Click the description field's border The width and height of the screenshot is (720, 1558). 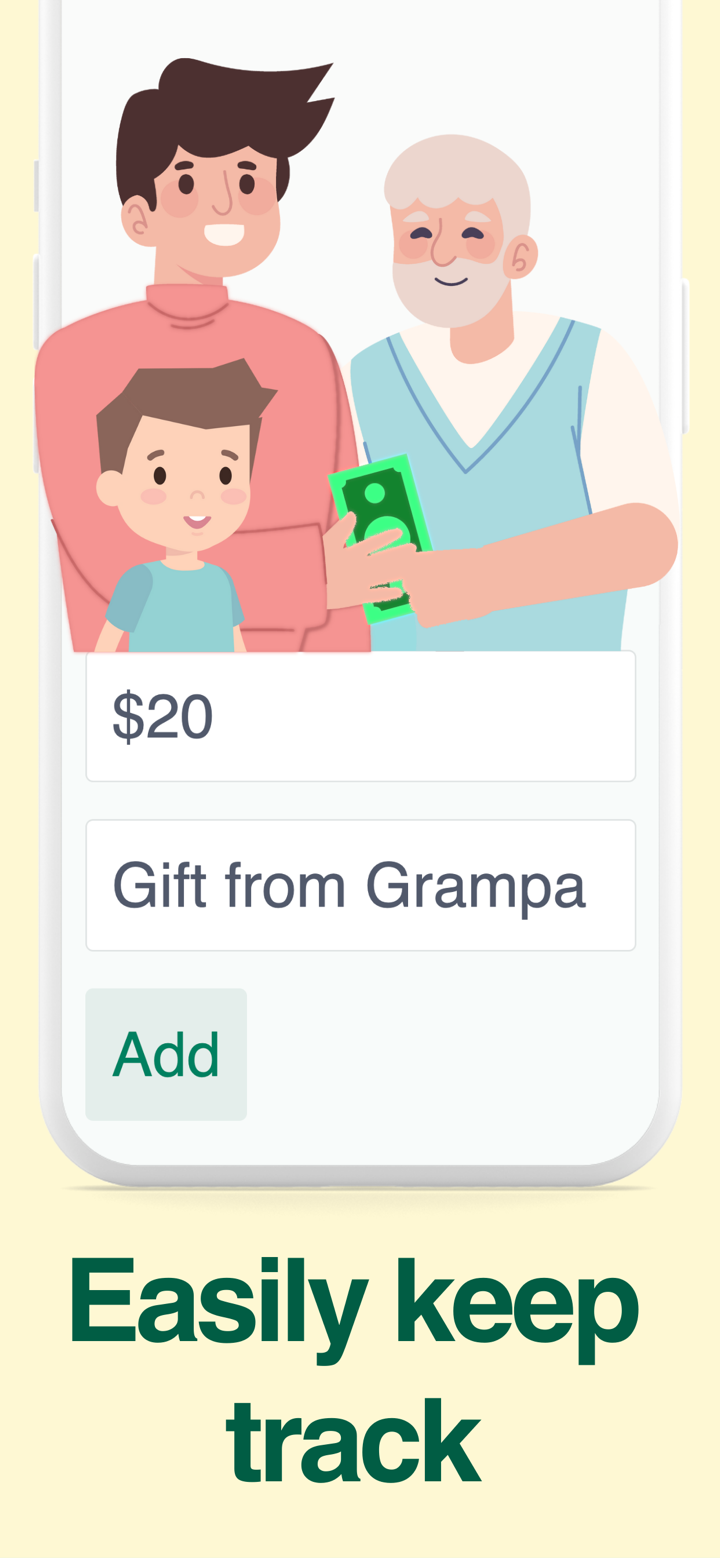360,820
